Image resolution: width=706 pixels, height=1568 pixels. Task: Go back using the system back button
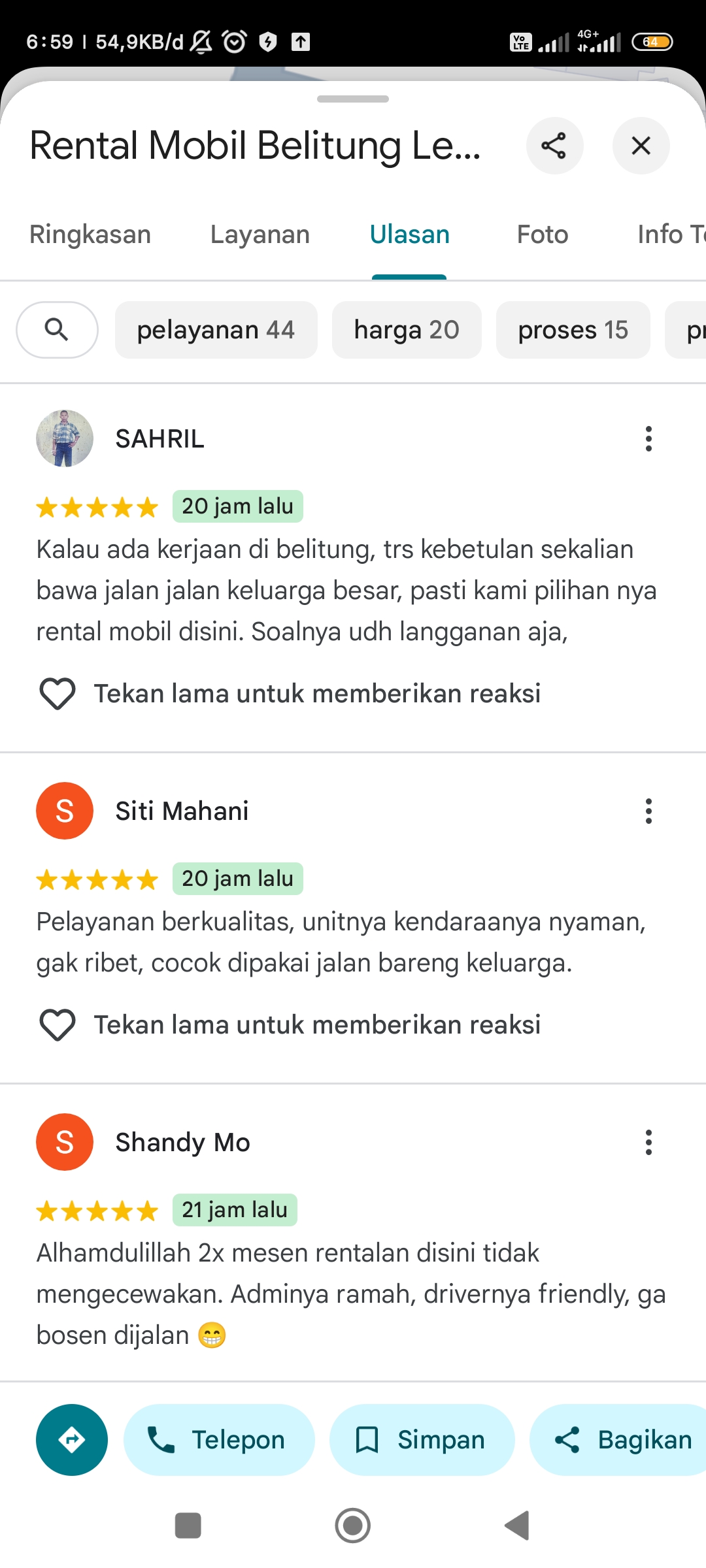(x=517, y=1526)
